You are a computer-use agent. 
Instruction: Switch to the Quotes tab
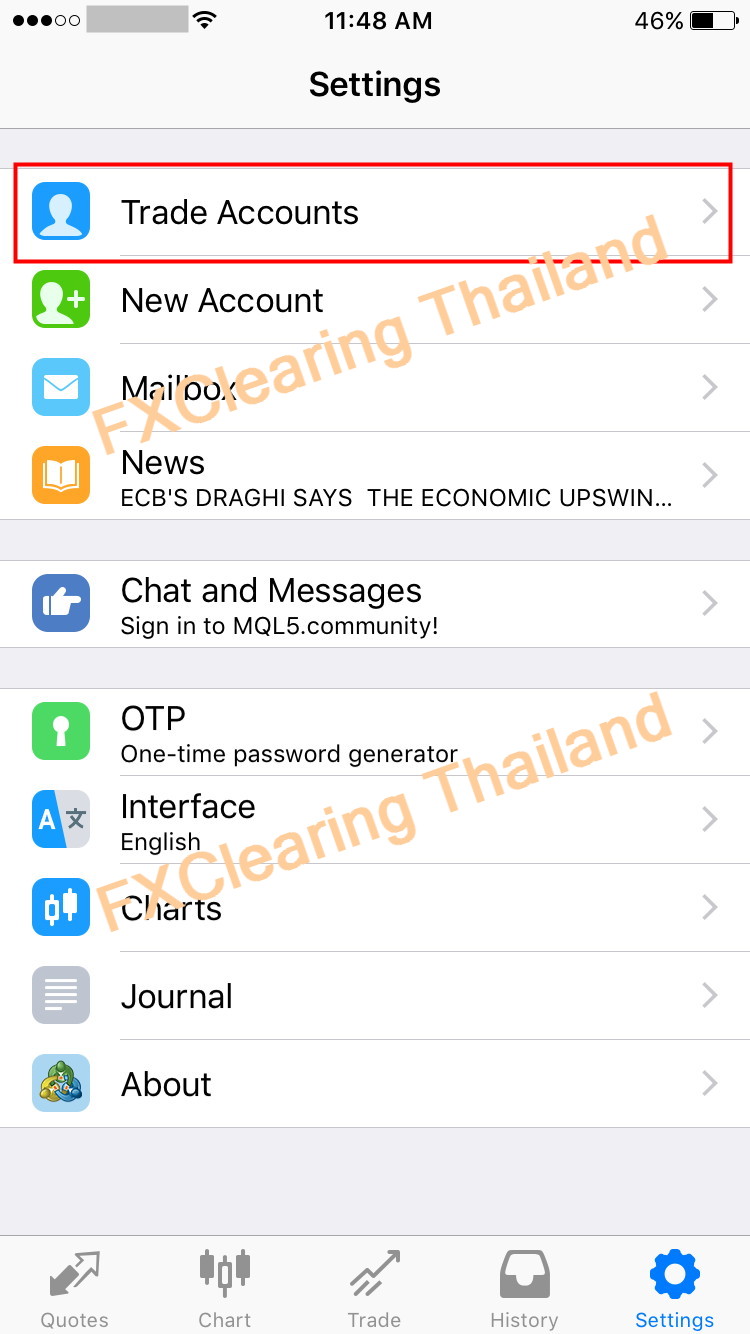(x=75, y=1288)
